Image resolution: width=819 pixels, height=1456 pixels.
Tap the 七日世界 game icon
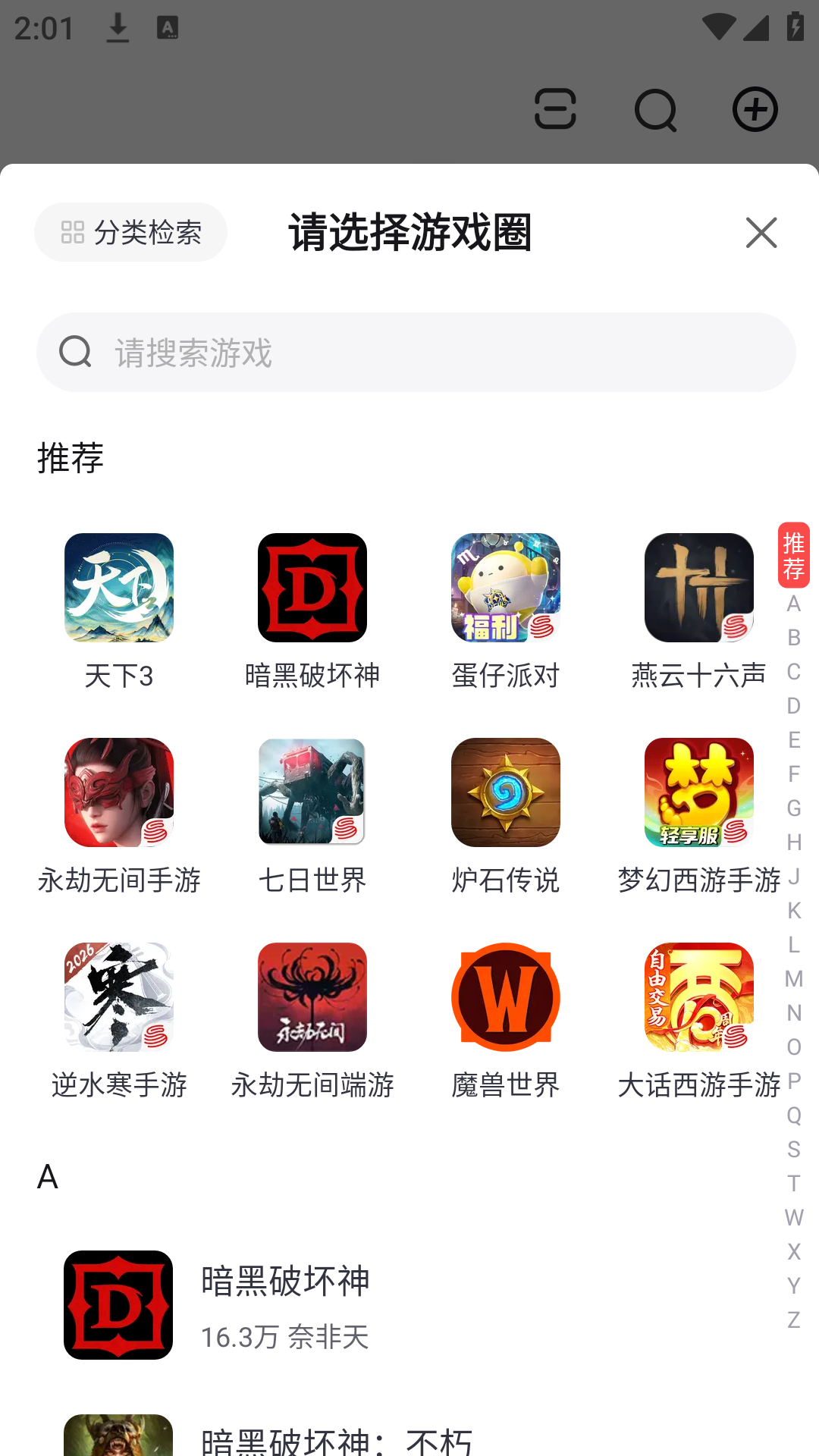point(312,792)
